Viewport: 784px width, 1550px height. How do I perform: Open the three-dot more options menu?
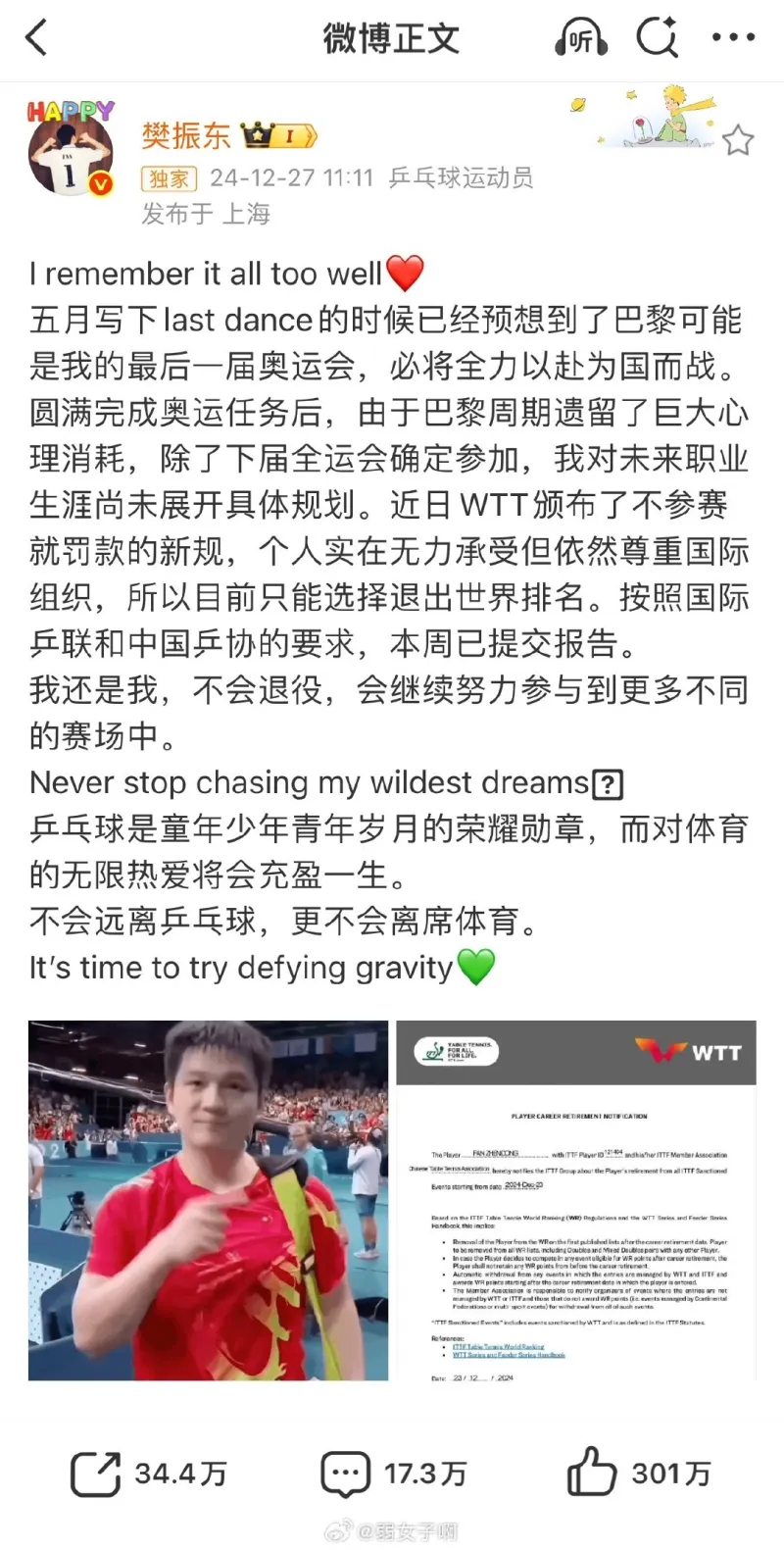click(x=732, y=37)
